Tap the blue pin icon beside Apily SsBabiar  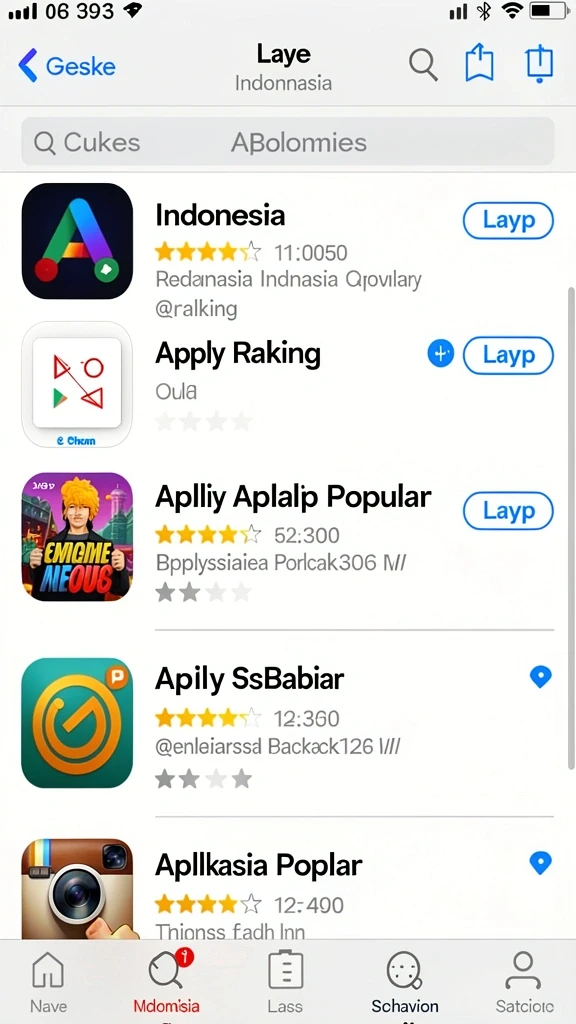[540, 677]
